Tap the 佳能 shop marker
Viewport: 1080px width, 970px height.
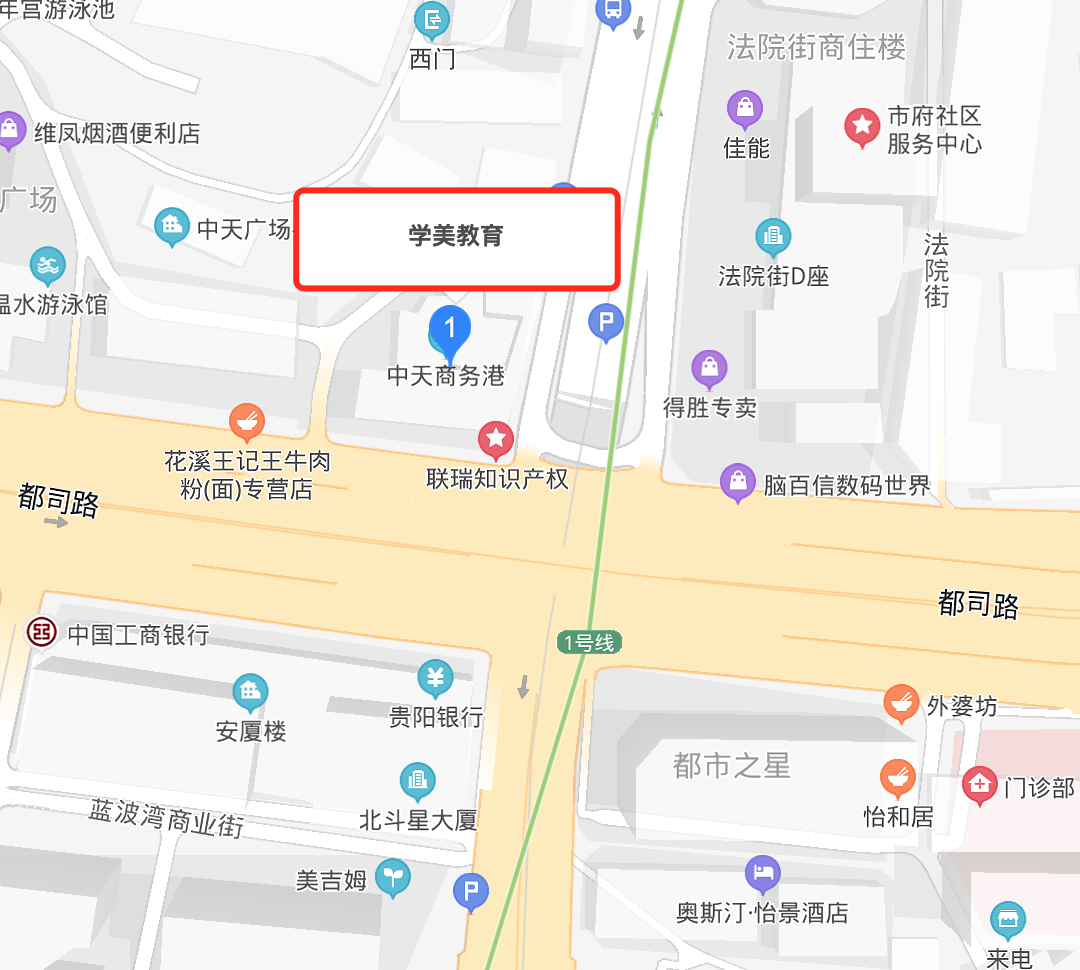pyautogui.click(x=745, y=107)
